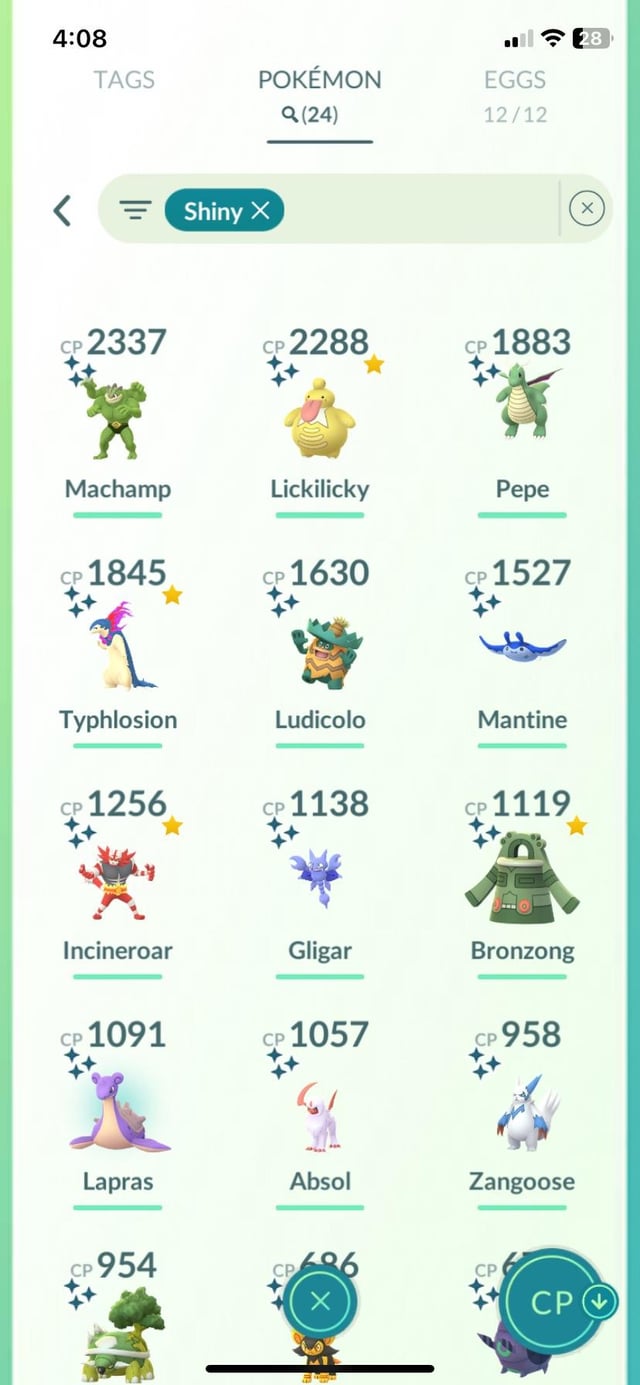Image resolution: width=640 pixels, height=1385 pixels.
Task: Open the filter options icon
Action: click(x=135, y=210)
